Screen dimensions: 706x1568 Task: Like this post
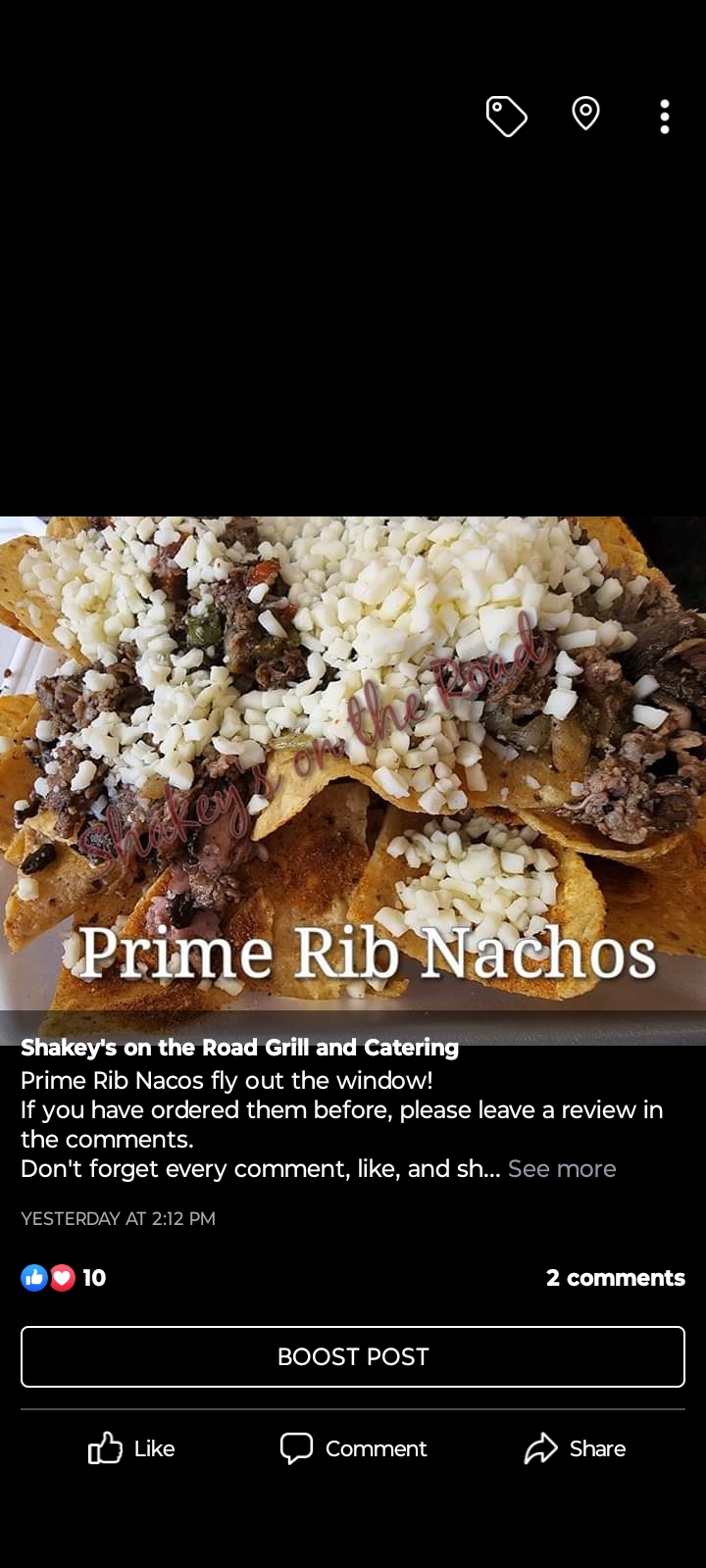coord(131,1448)
